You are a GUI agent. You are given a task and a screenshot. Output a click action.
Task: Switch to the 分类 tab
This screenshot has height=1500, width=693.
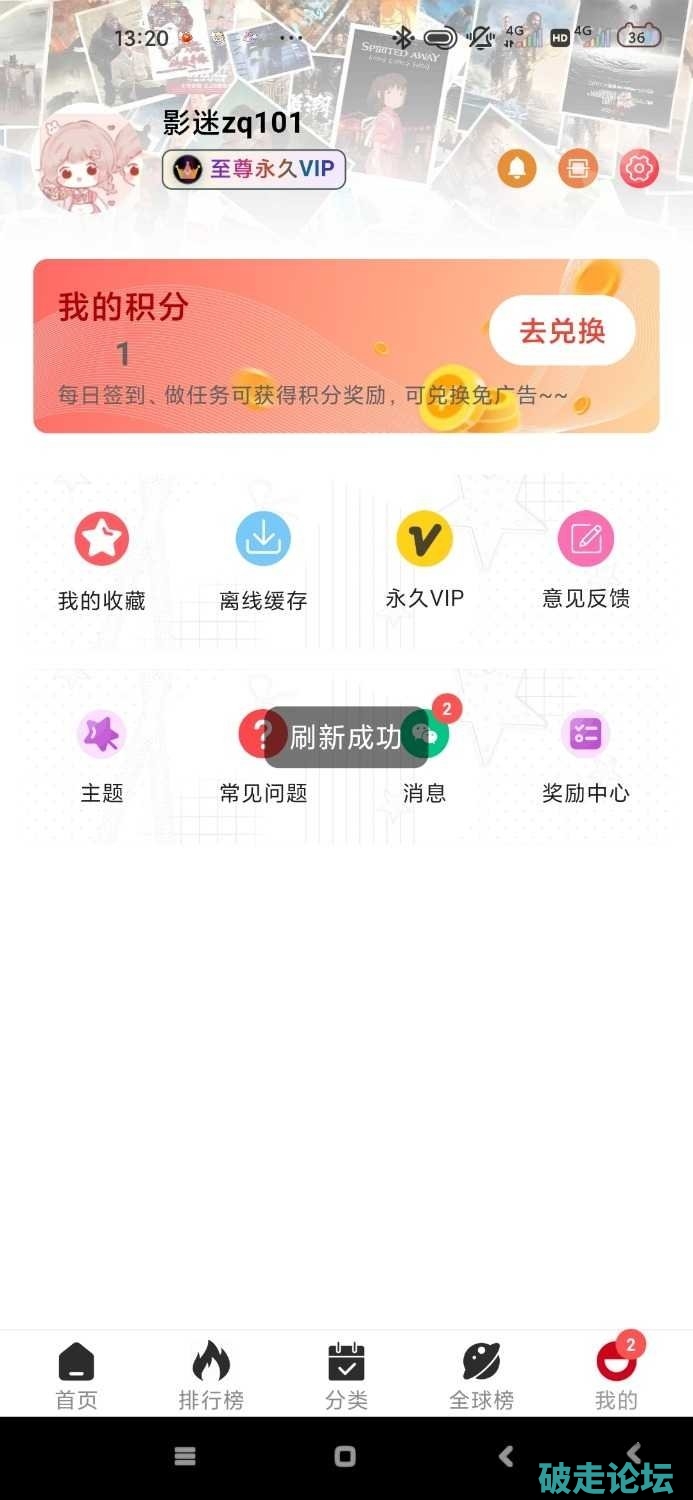point(347,1376)
